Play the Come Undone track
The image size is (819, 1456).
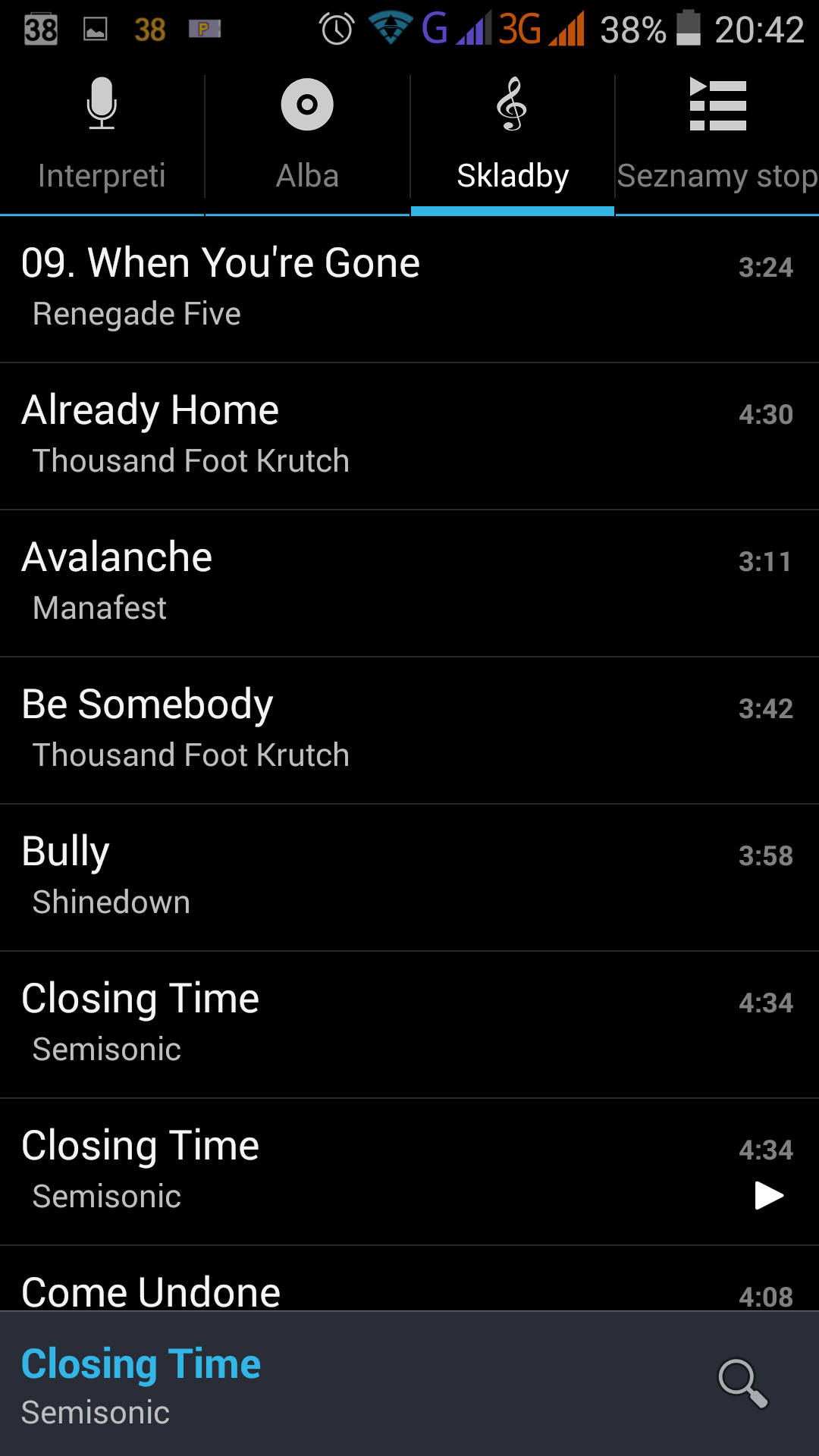(409, 1279)
